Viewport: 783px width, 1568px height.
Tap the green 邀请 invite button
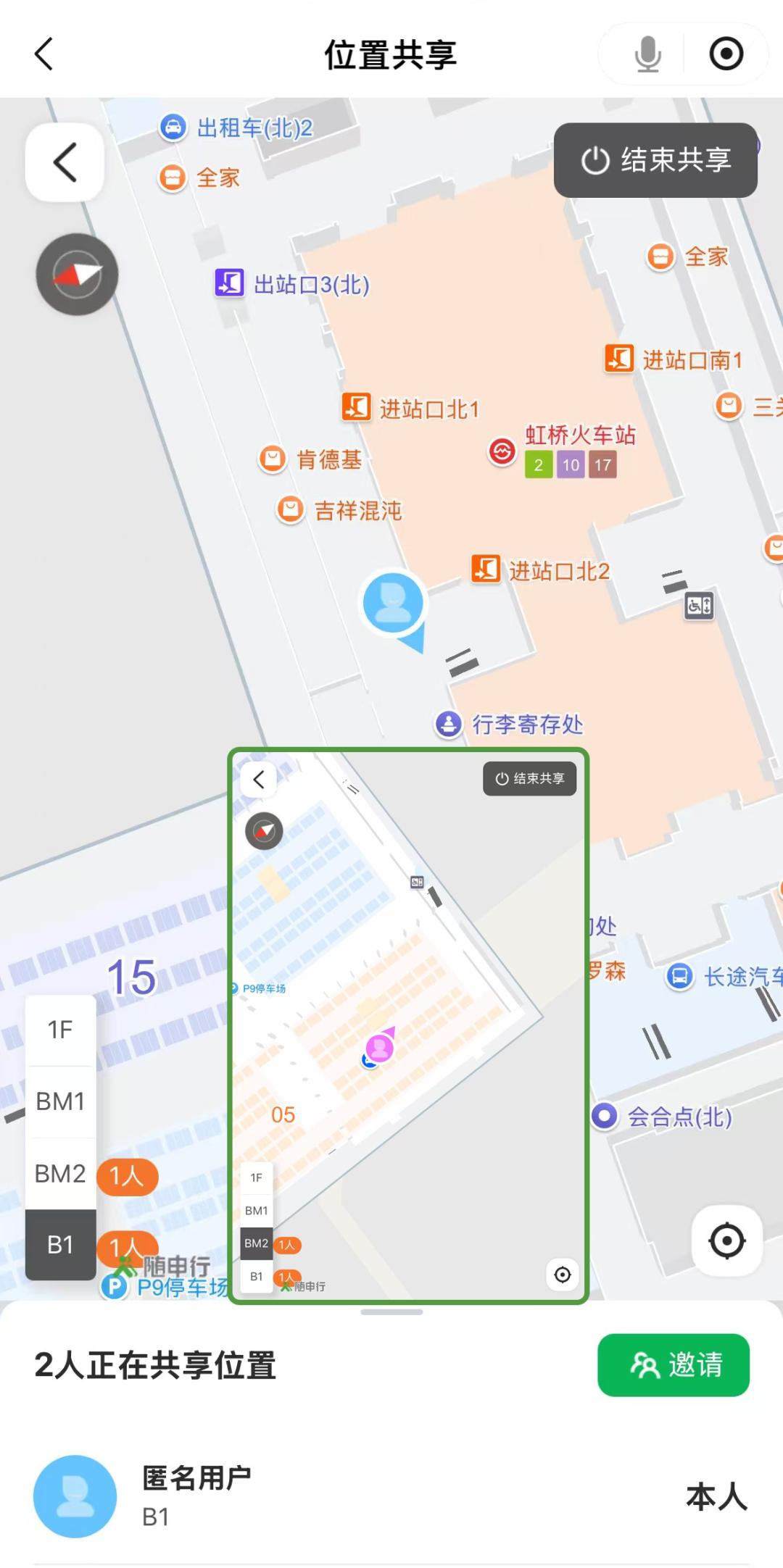pos(674,1364)
